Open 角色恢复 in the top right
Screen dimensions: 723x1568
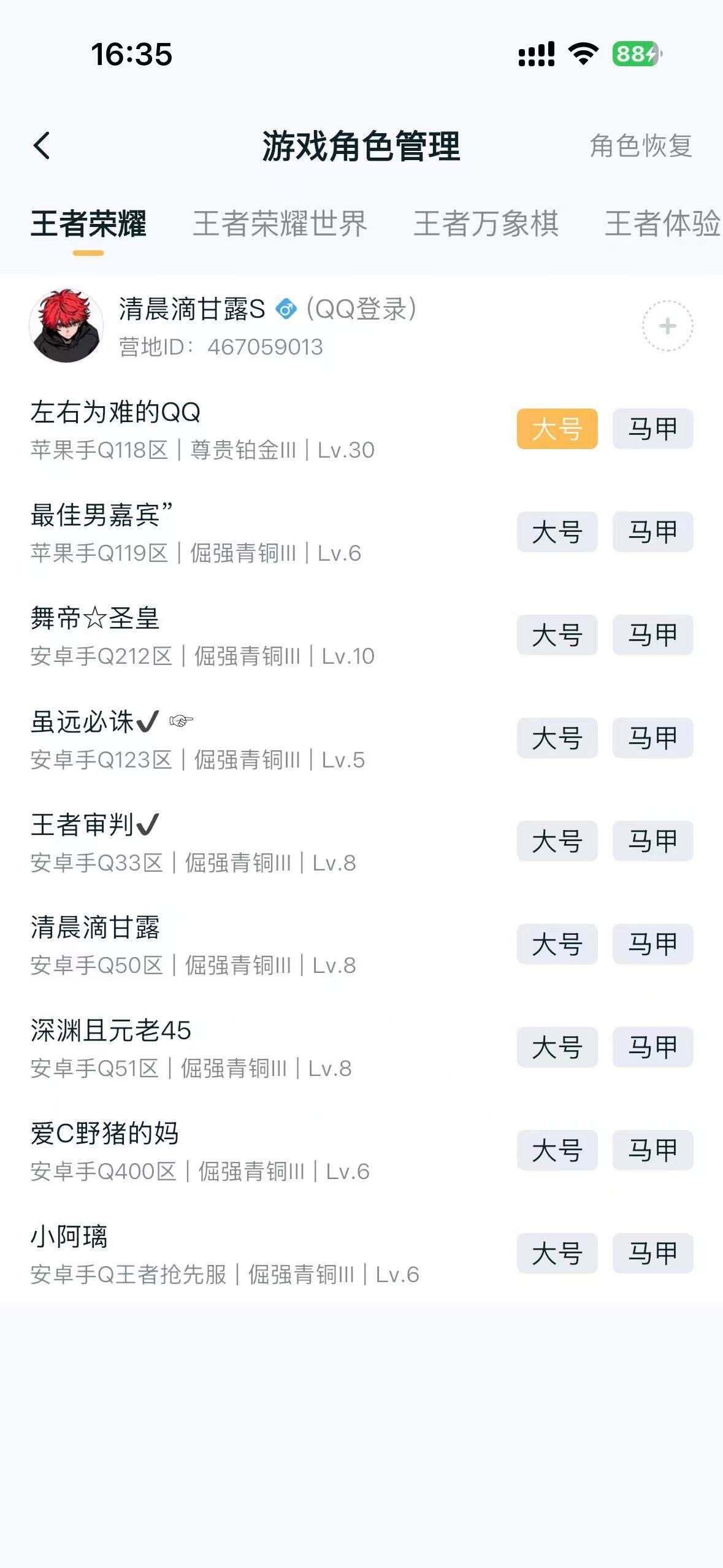[641, 146]
